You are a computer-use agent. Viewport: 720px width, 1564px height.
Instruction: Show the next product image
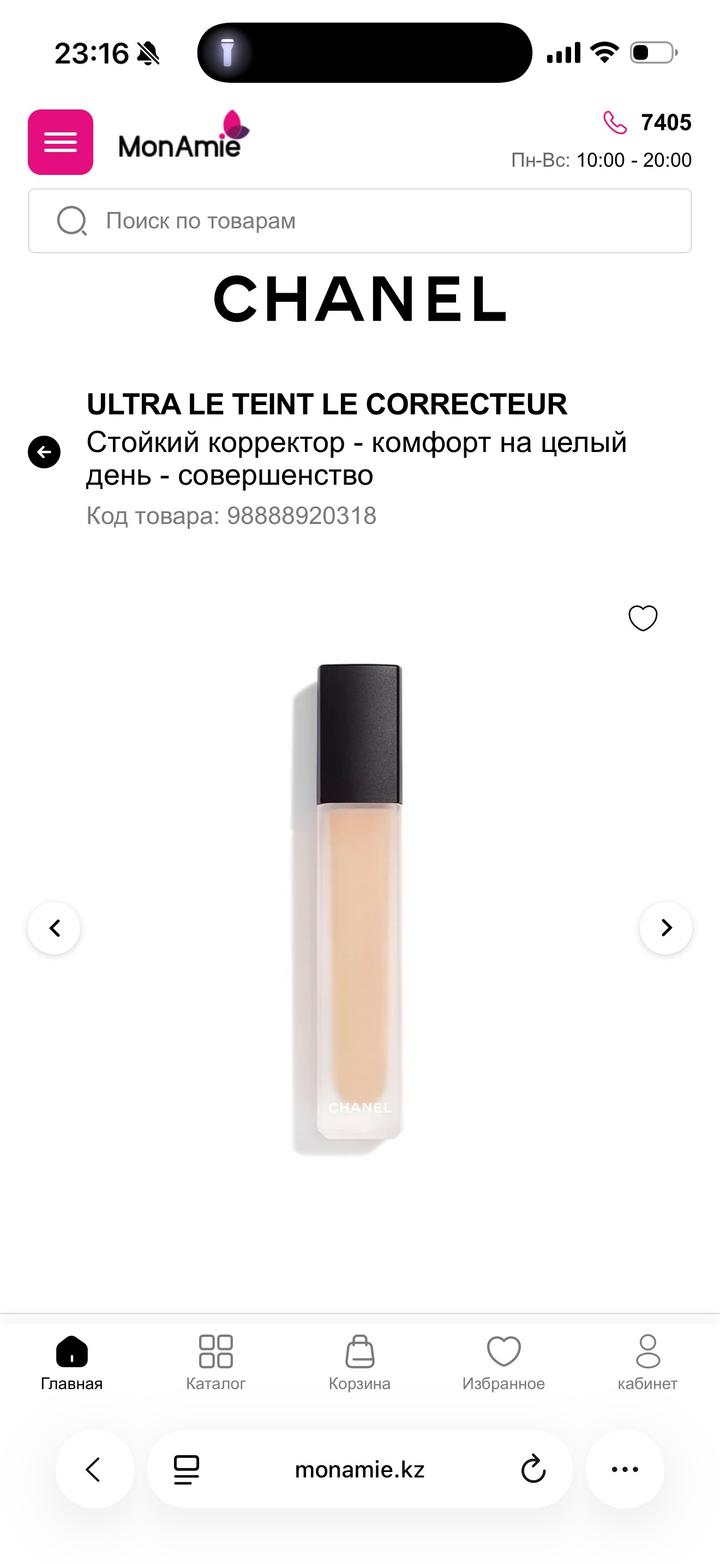666,928
